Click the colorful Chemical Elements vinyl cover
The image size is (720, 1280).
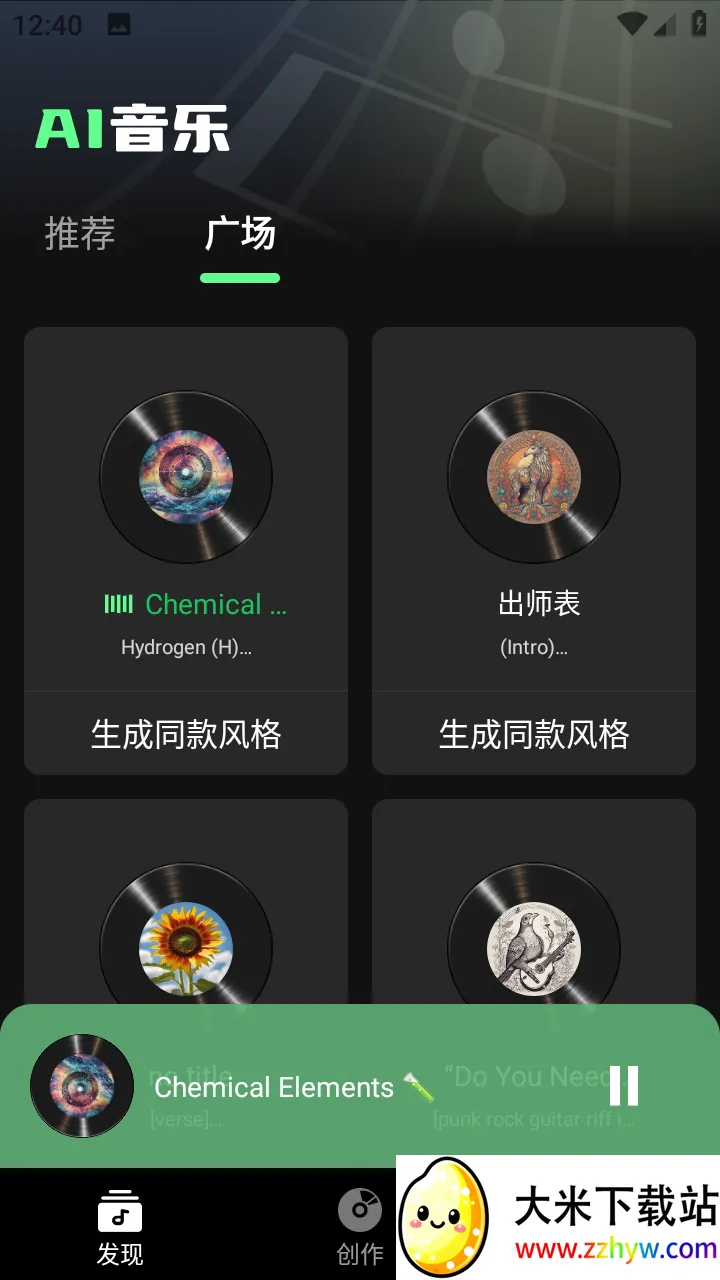pos(186,478)
